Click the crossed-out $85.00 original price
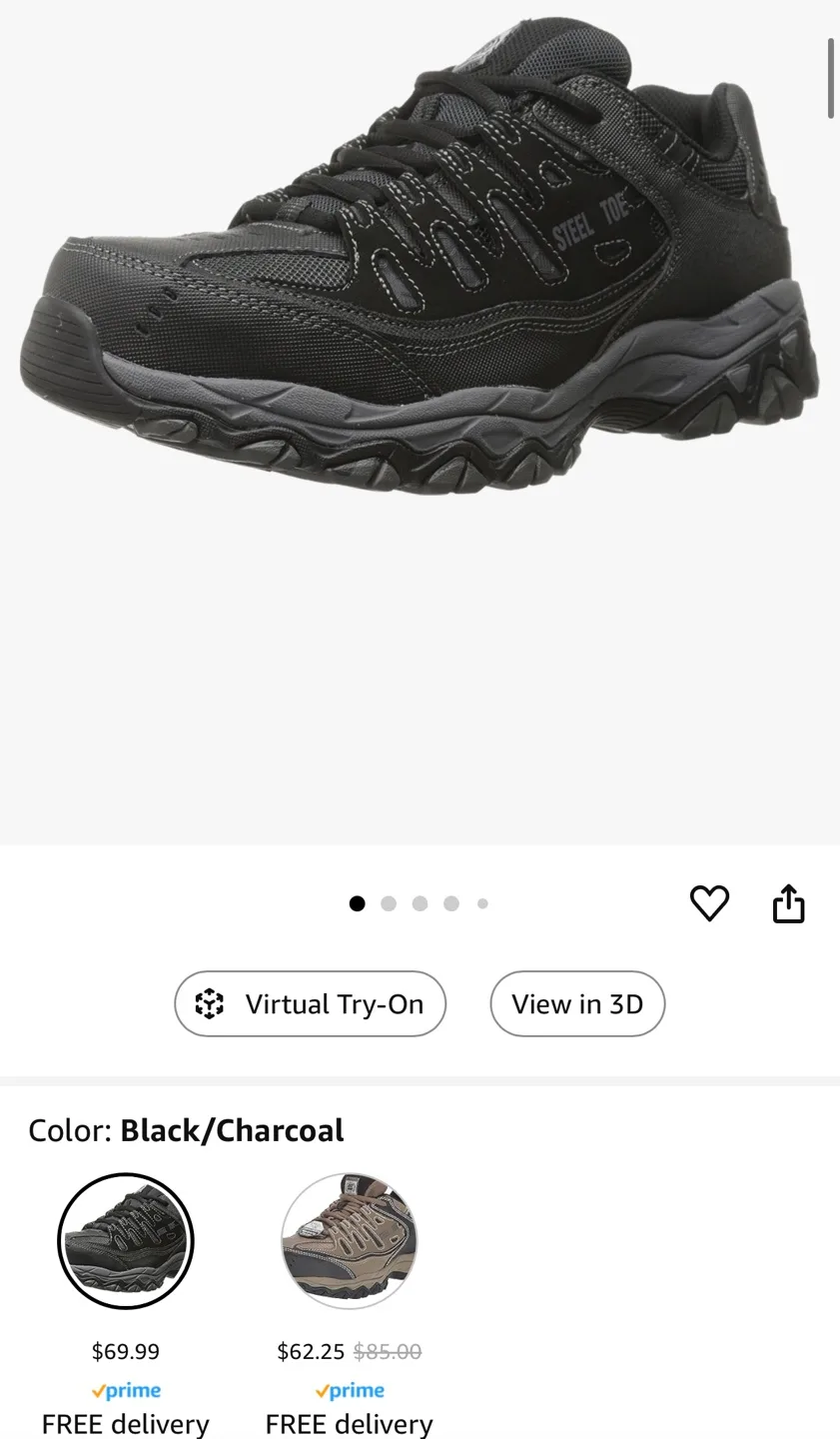 [387, 1351]
